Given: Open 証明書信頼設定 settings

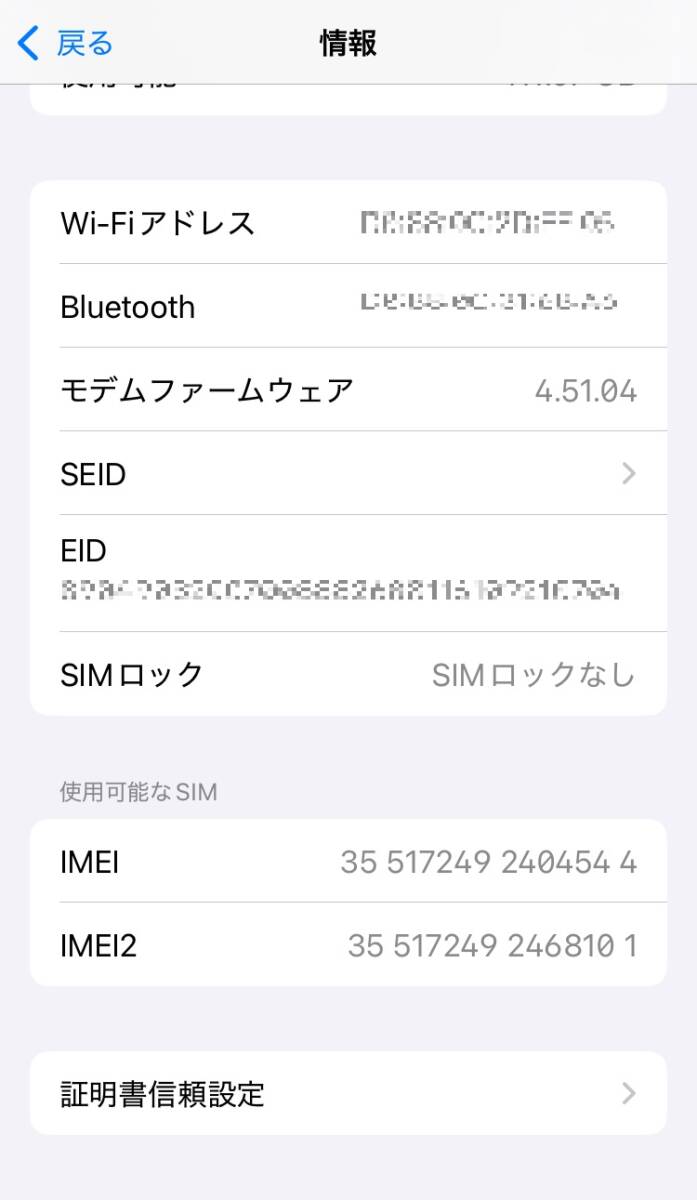Looking at the screenshot, I should tap(348, 1093).
